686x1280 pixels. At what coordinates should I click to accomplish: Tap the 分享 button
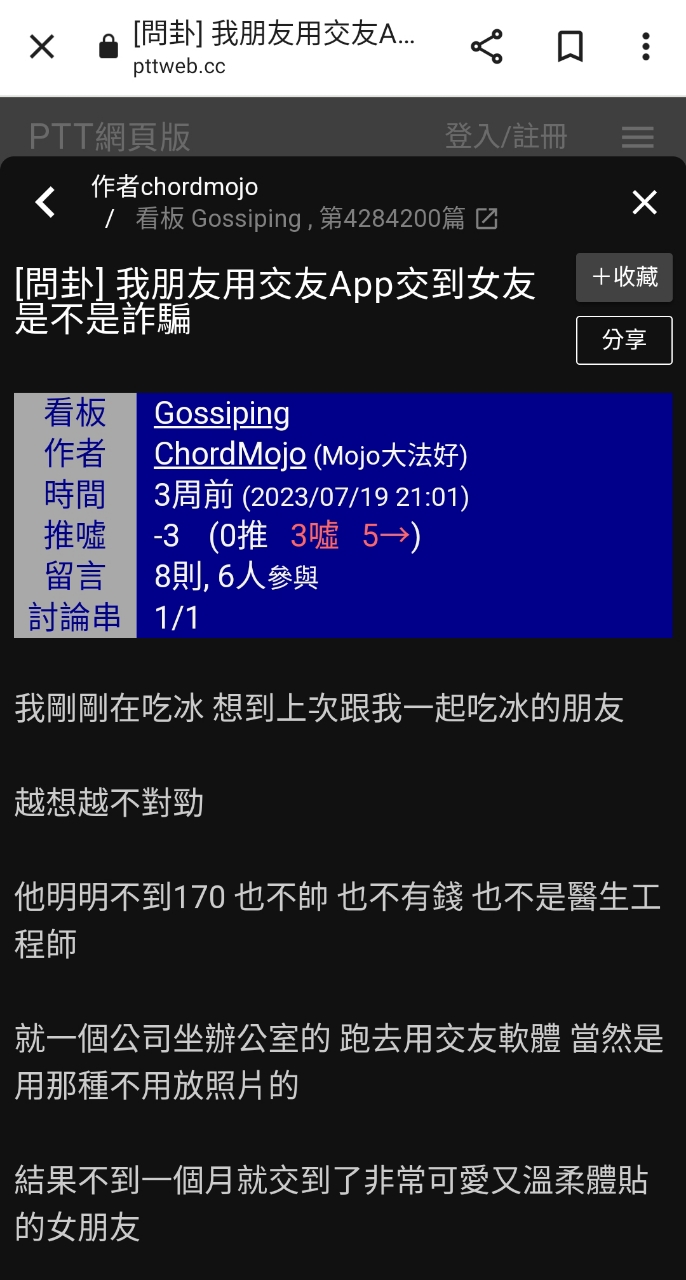(624, 340)
